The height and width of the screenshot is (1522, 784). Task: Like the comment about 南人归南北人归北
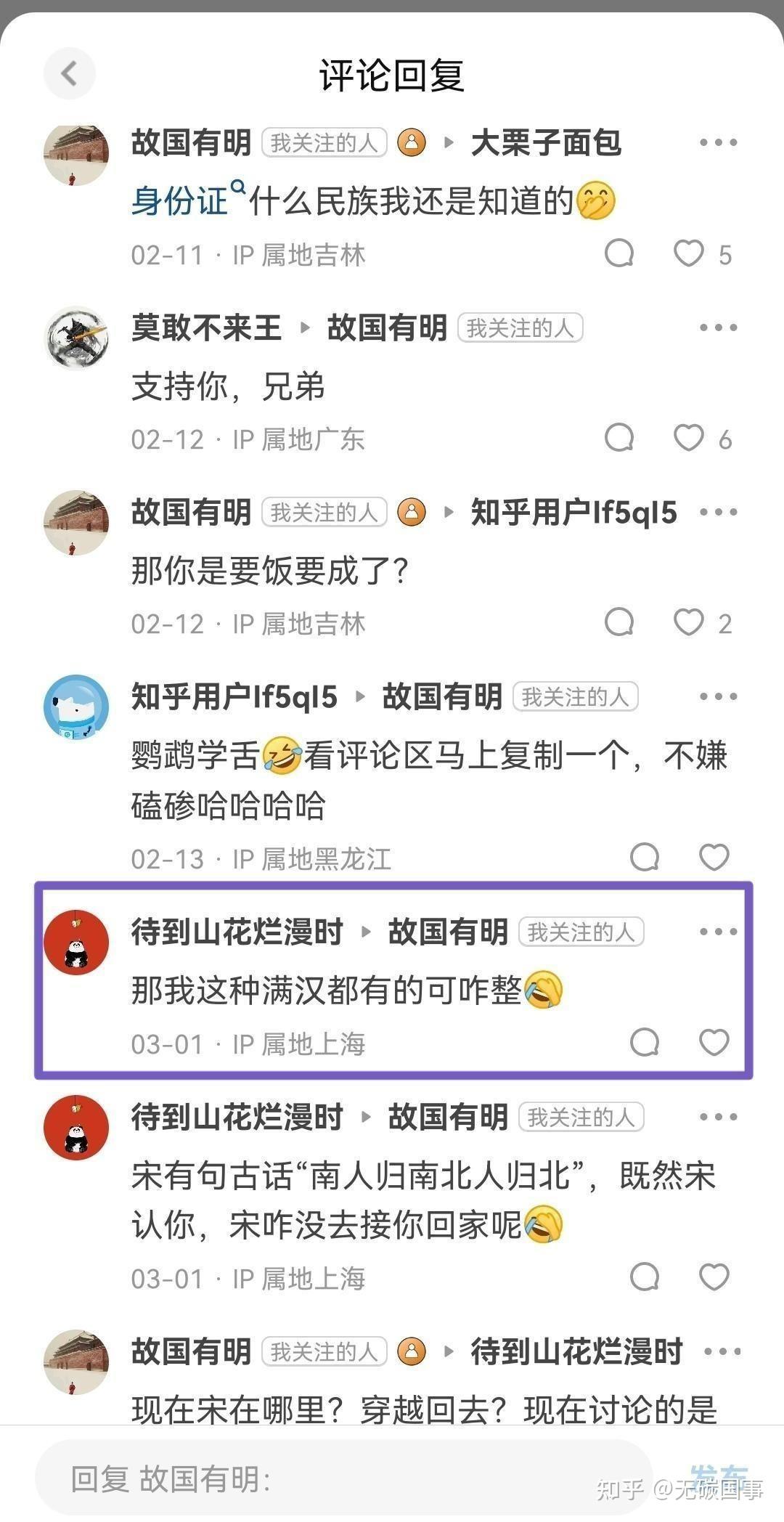click(x=714, y=1277)
